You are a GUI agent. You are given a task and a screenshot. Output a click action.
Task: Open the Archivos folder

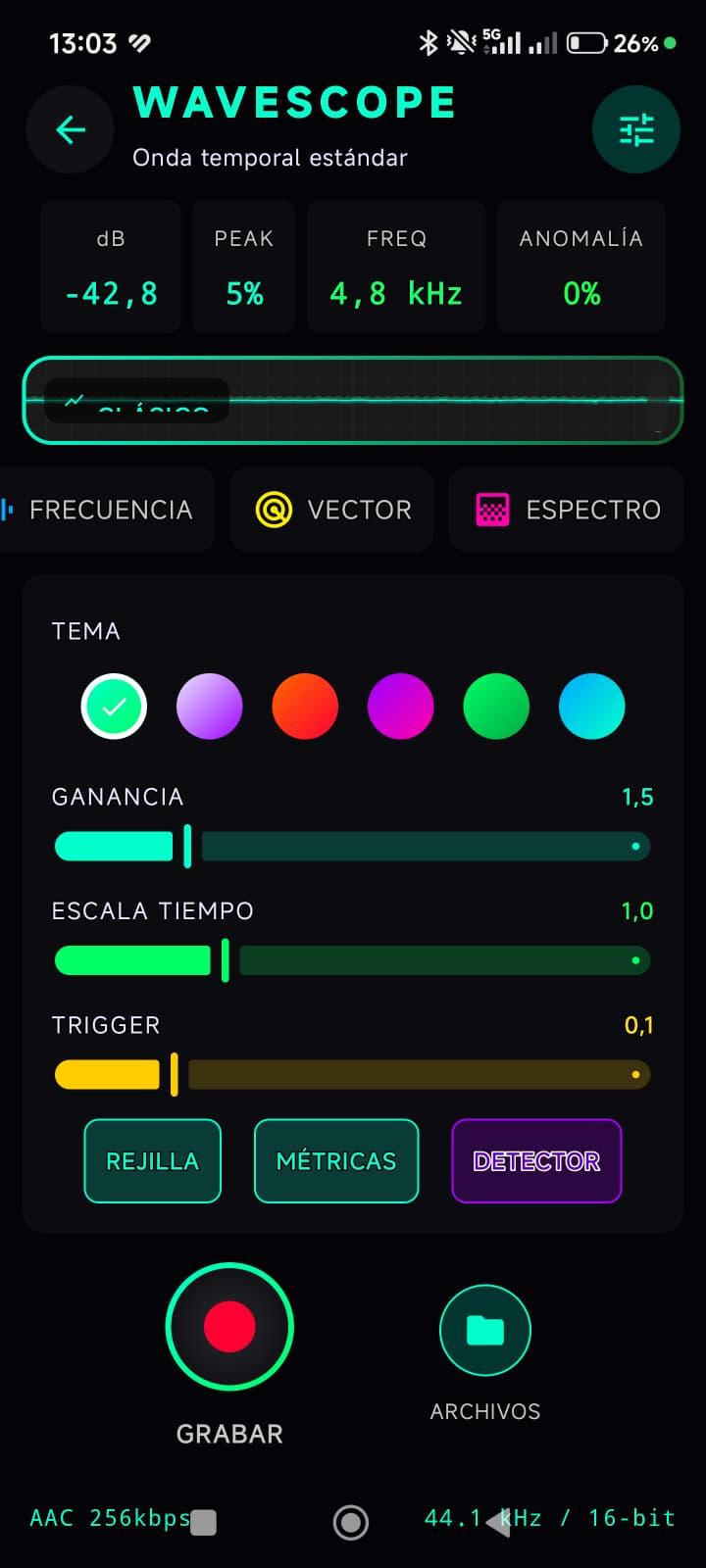pyautogui.click(x=485, y=1331)
